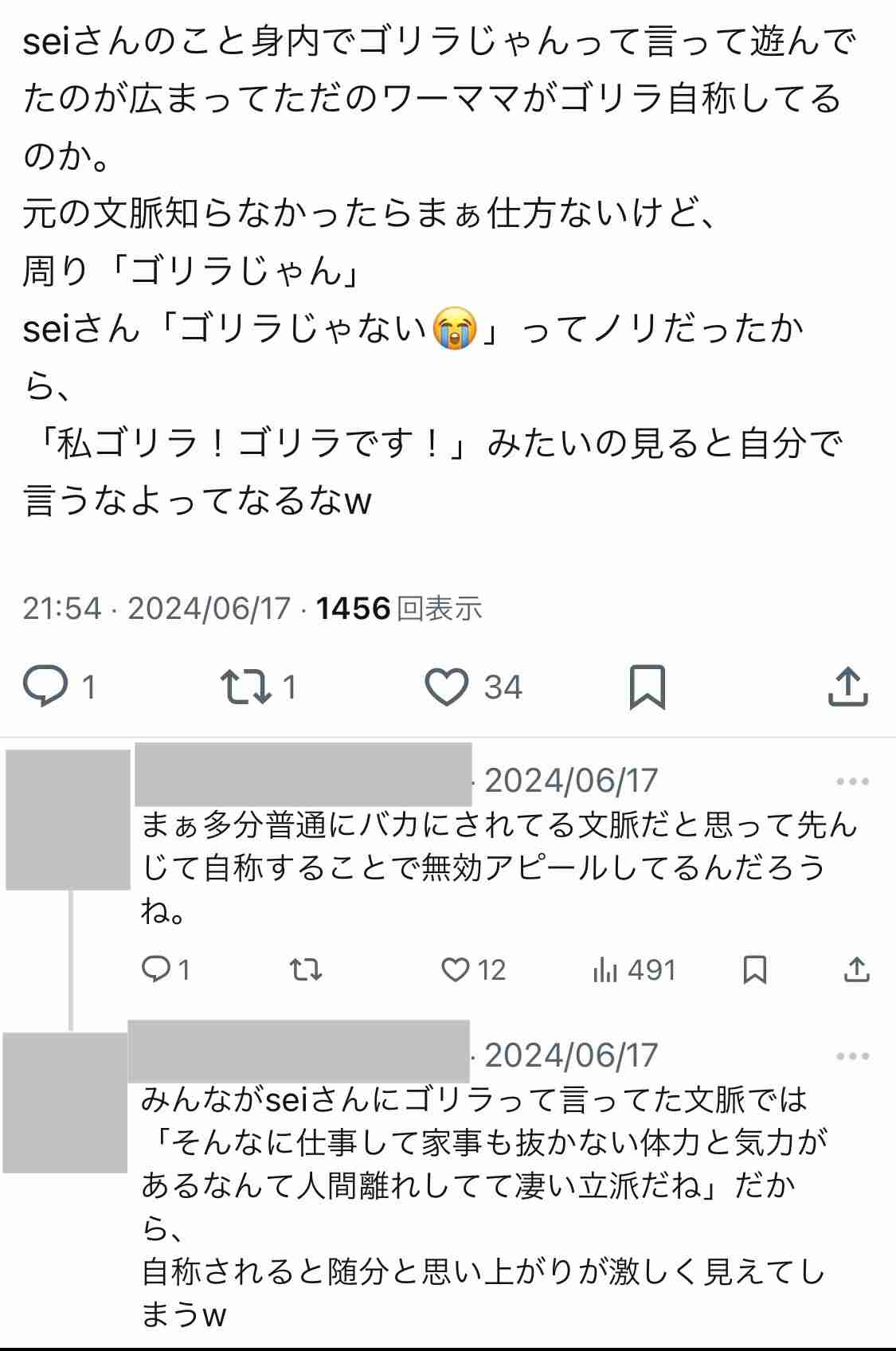Reply to the main tweet

click(x=45, y=687)
